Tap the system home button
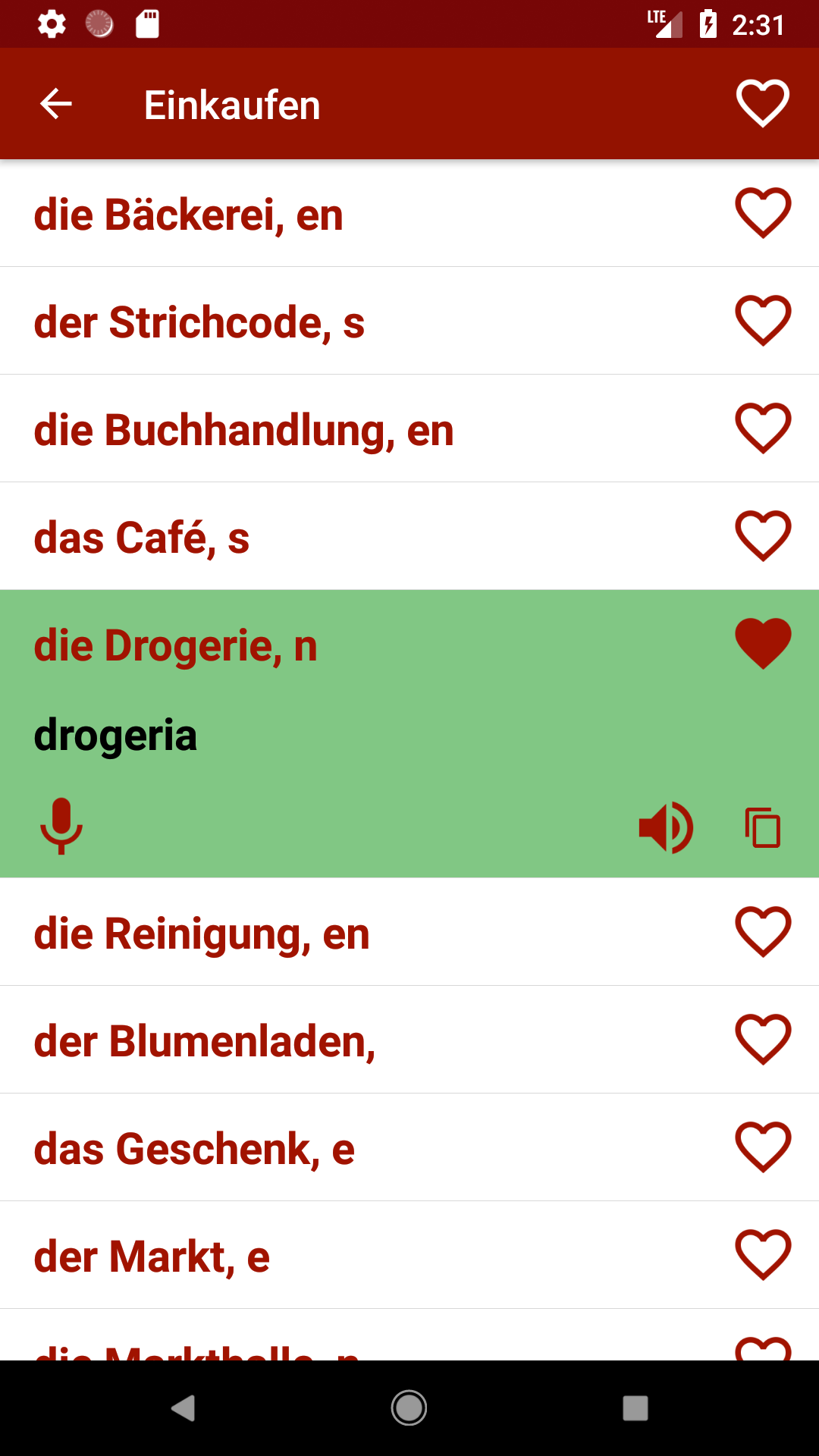 [409, 1408]
